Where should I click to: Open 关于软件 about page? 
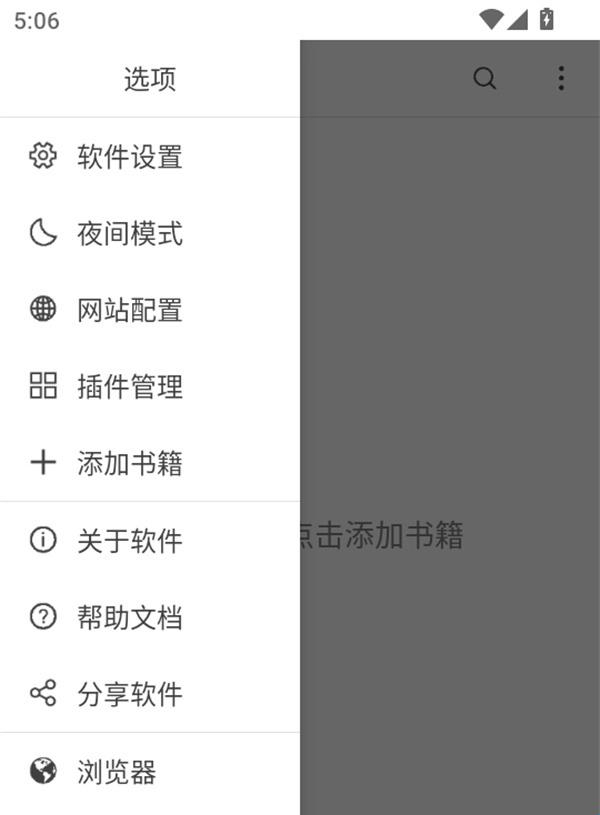129,541
